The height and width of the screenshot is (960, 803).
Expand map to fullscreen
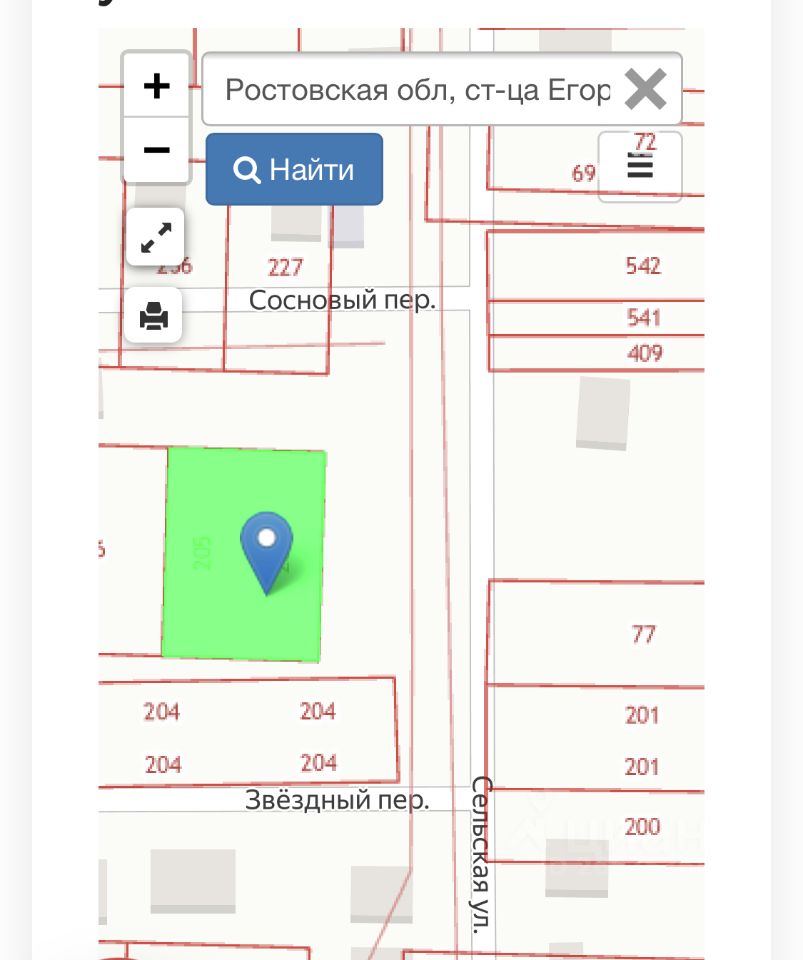point(155,237)
